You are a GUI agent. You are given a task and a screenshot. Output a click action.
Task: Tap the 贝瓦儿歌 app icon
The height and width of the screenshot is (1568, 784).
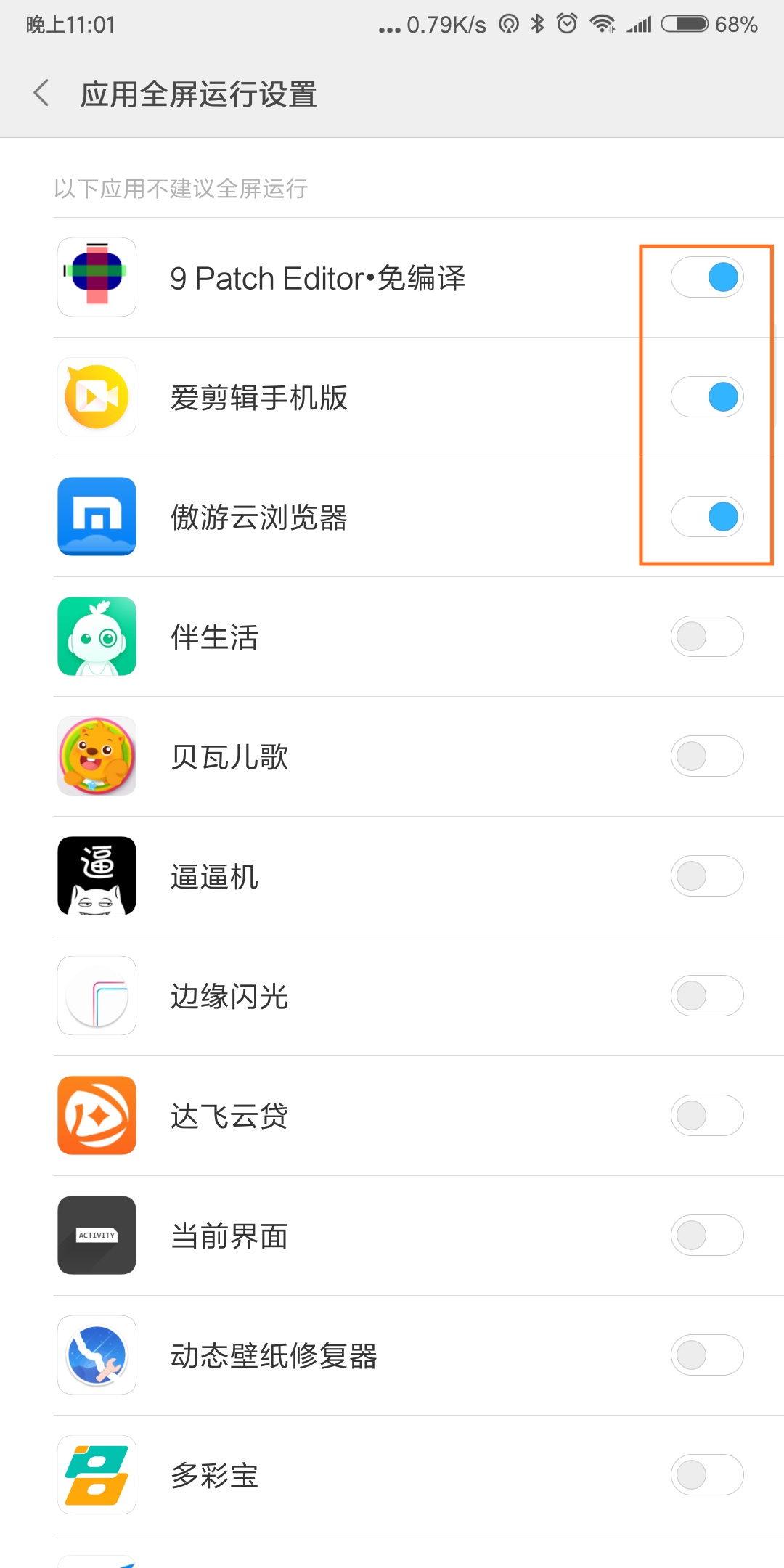point(97,756)
